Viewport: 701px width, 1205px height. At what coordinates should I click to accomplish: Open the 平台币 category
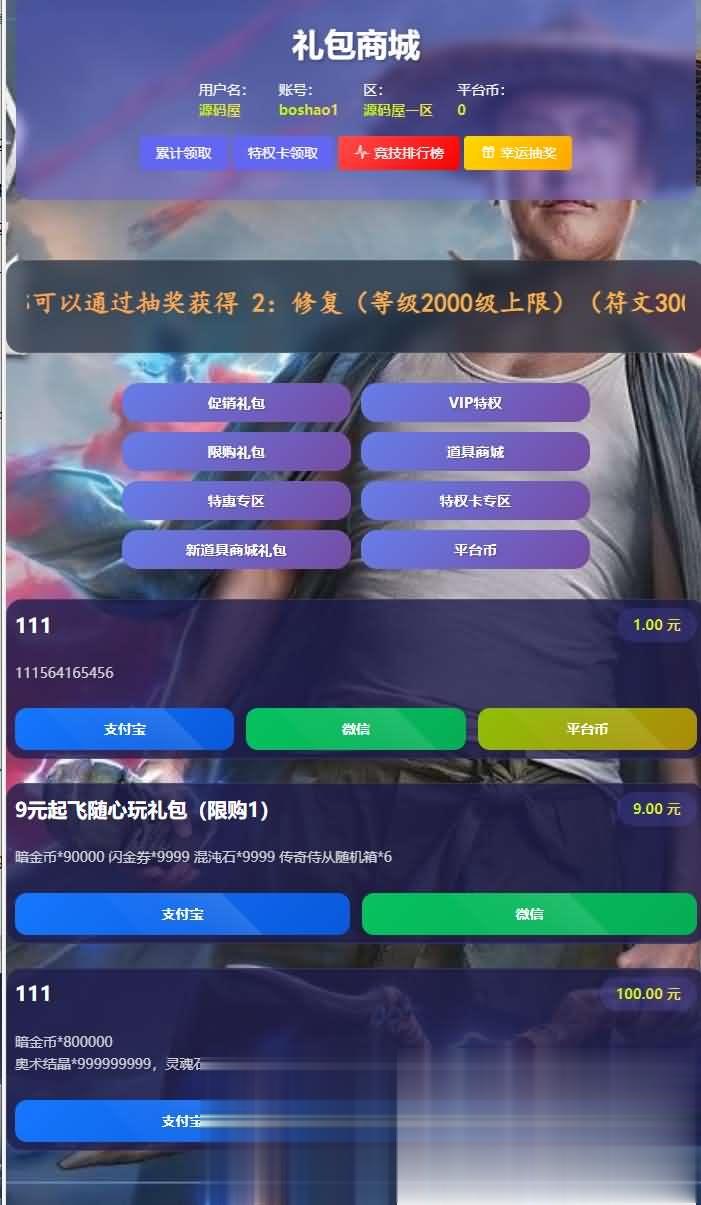475,550
